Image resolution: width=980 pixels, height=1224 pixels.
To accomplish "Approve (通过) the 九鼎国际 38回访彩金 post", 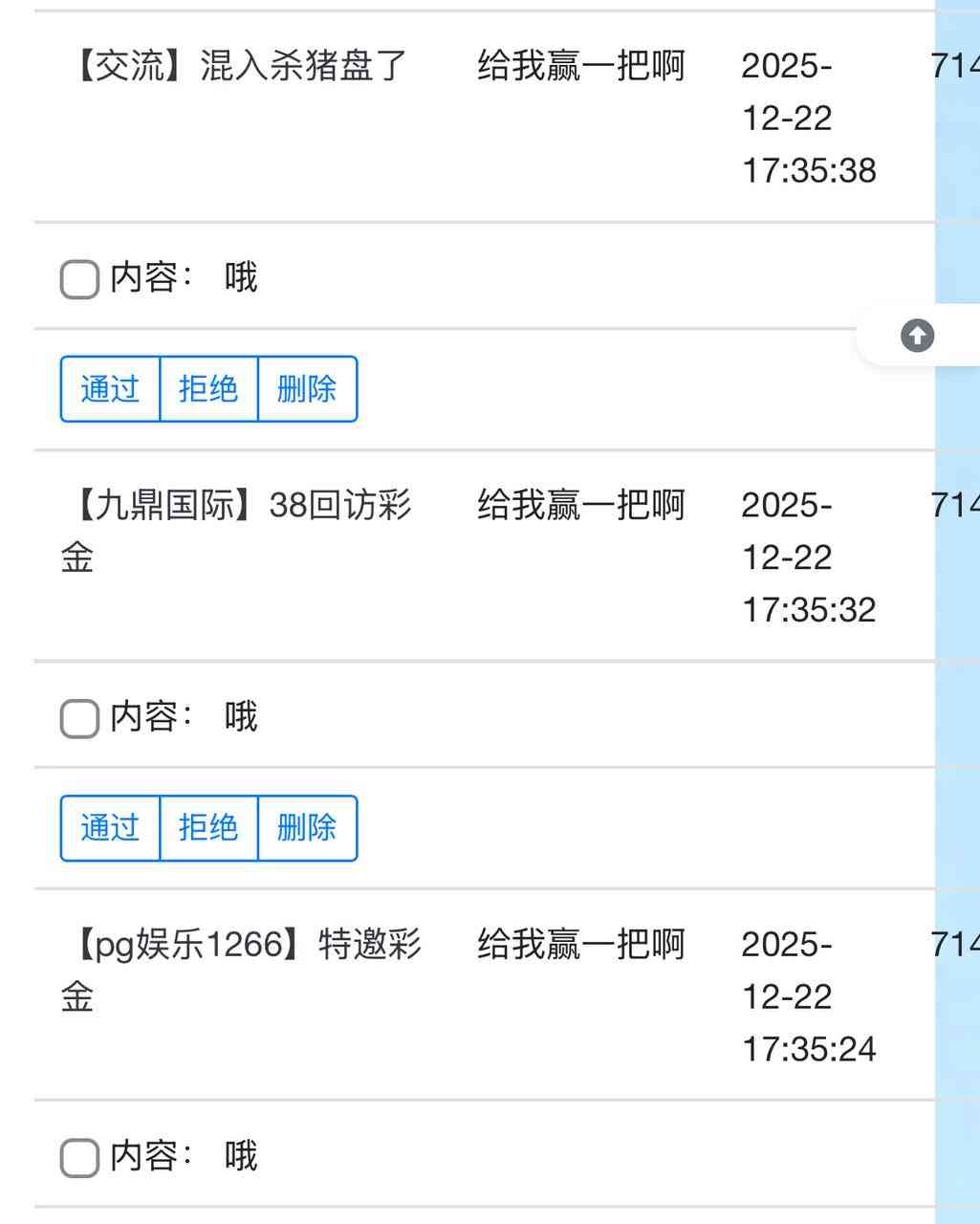I will tap(110, 828).
